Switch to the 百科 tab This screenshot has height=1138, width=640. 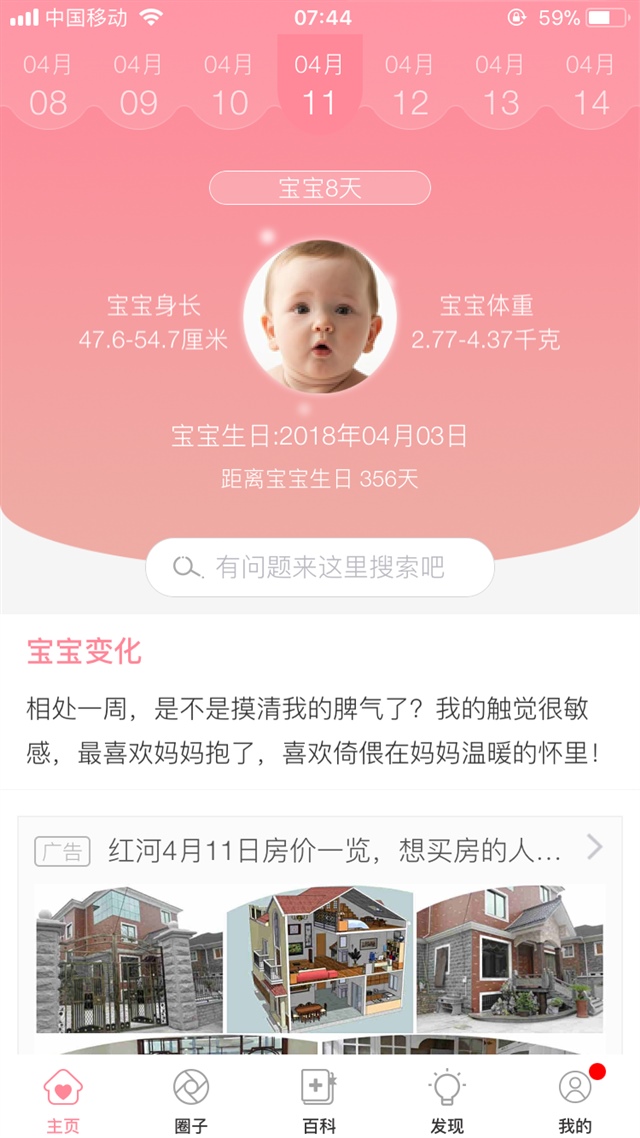coord(320,1099)
